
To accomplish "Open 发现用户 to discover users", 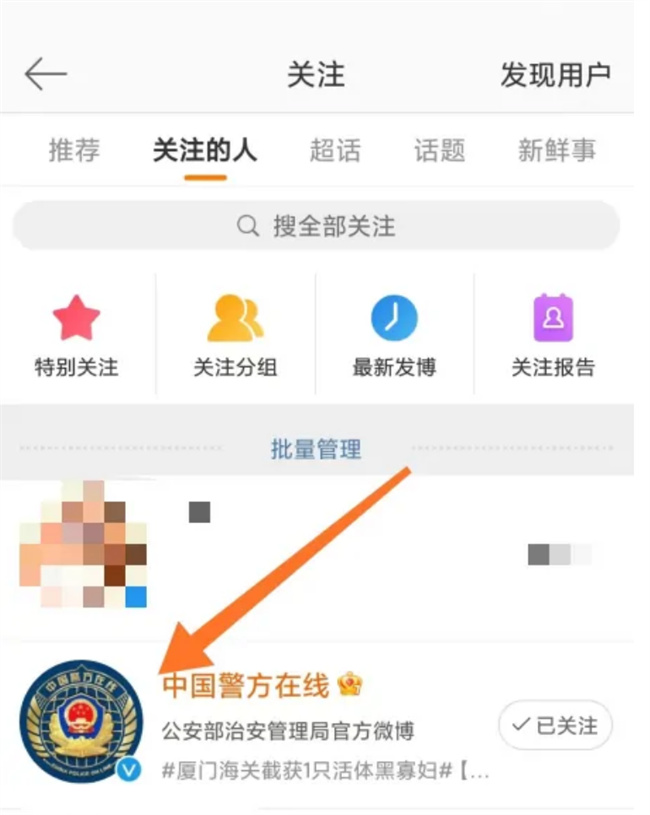I will 555,75.
